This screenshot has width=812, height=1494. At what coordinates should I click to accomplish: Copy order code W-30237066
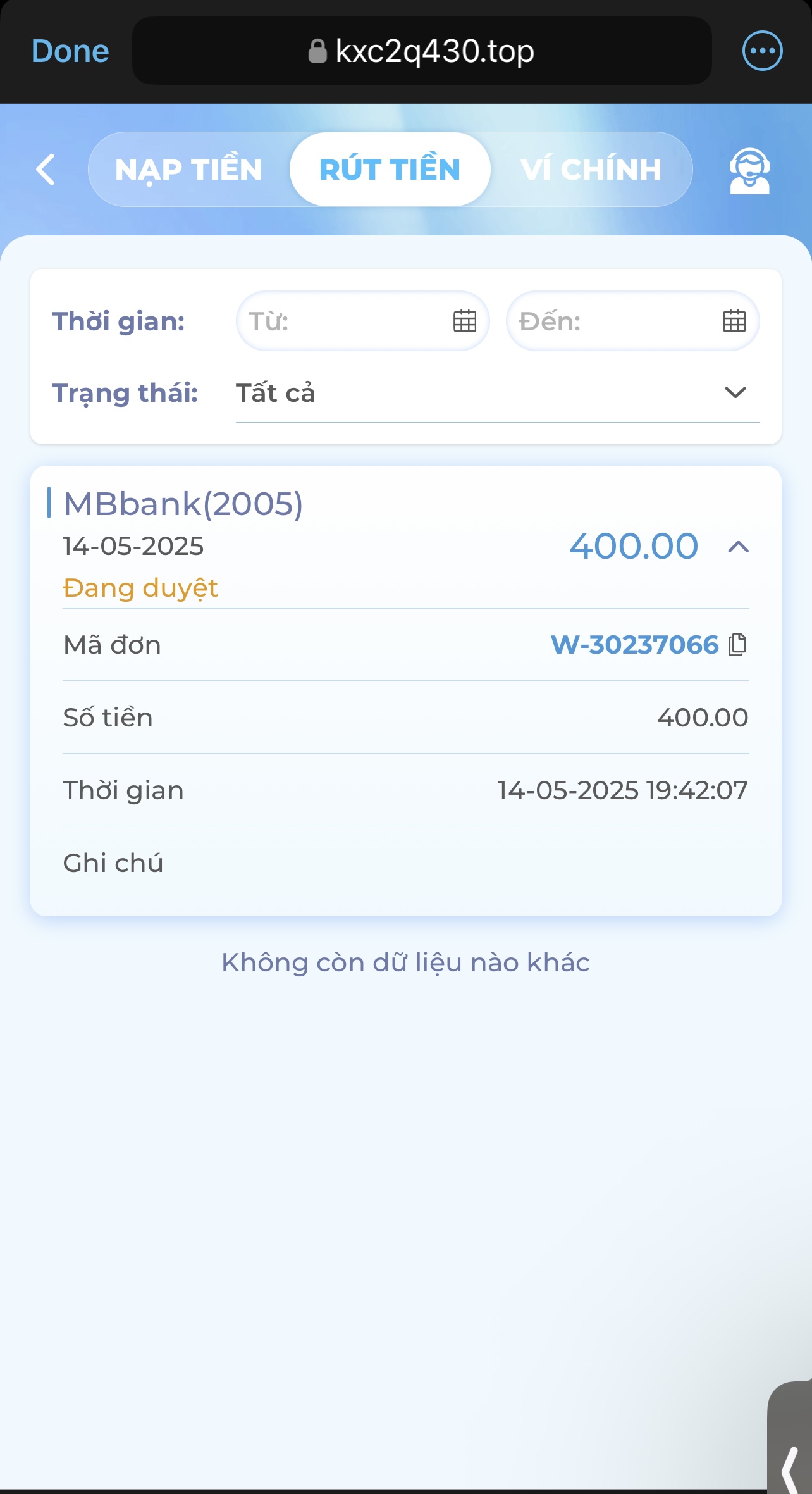tap(737, 645)
